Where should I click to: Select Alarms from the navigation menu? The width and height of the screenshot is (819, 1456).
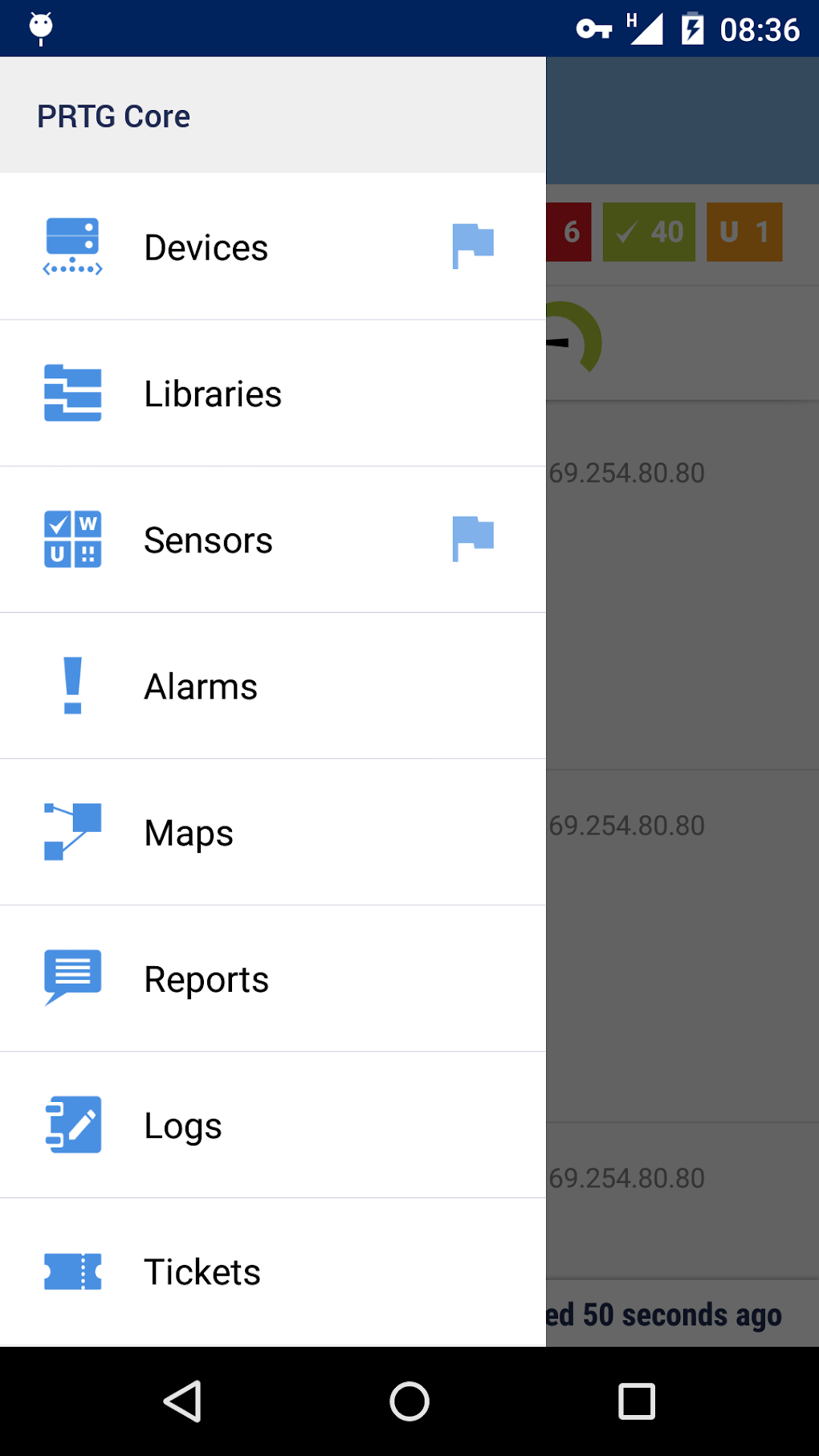[200, 685]
